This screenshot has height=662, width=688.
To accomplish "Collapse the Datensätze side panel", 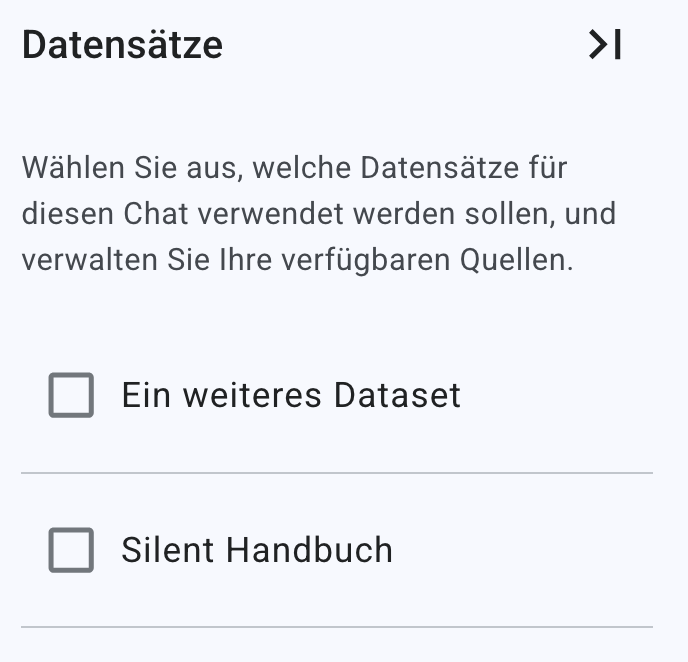I will coord(605,45).
